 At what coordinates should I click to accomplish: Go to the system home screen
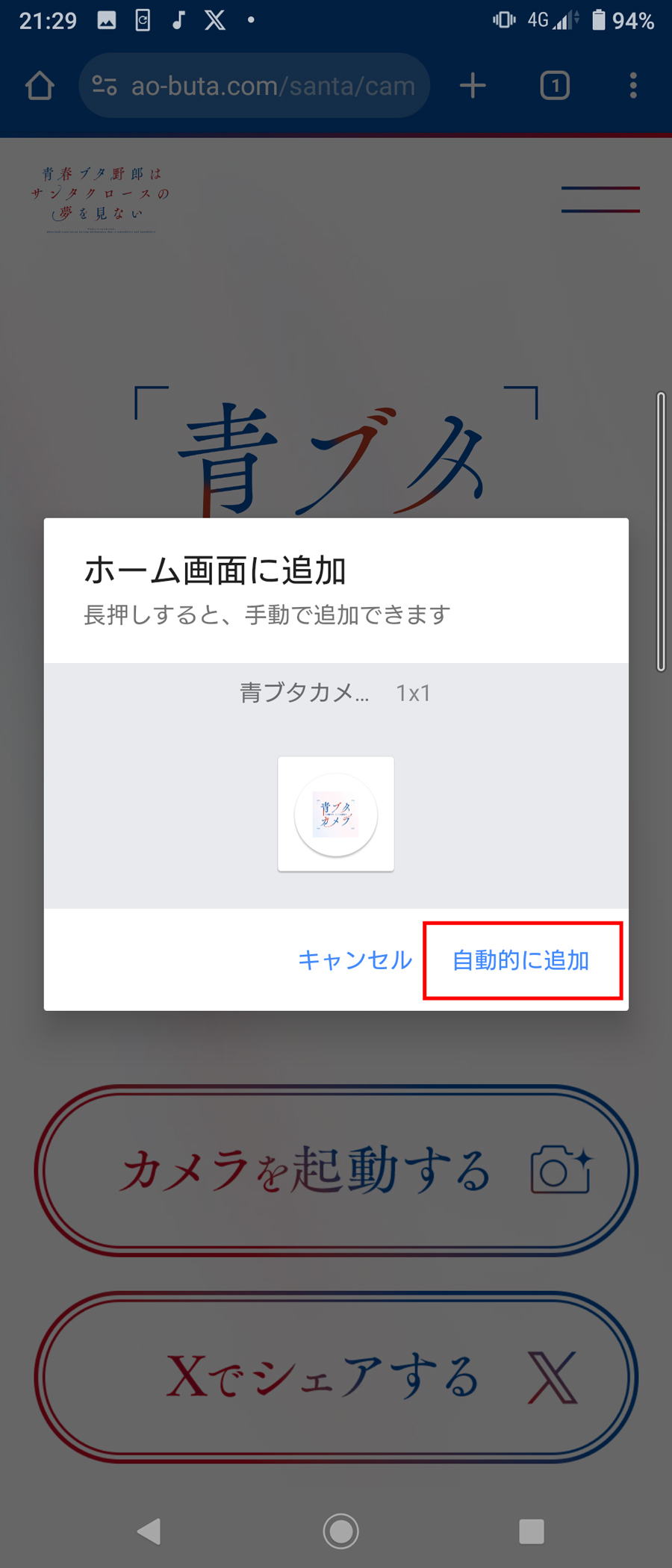pos(340,1531)
